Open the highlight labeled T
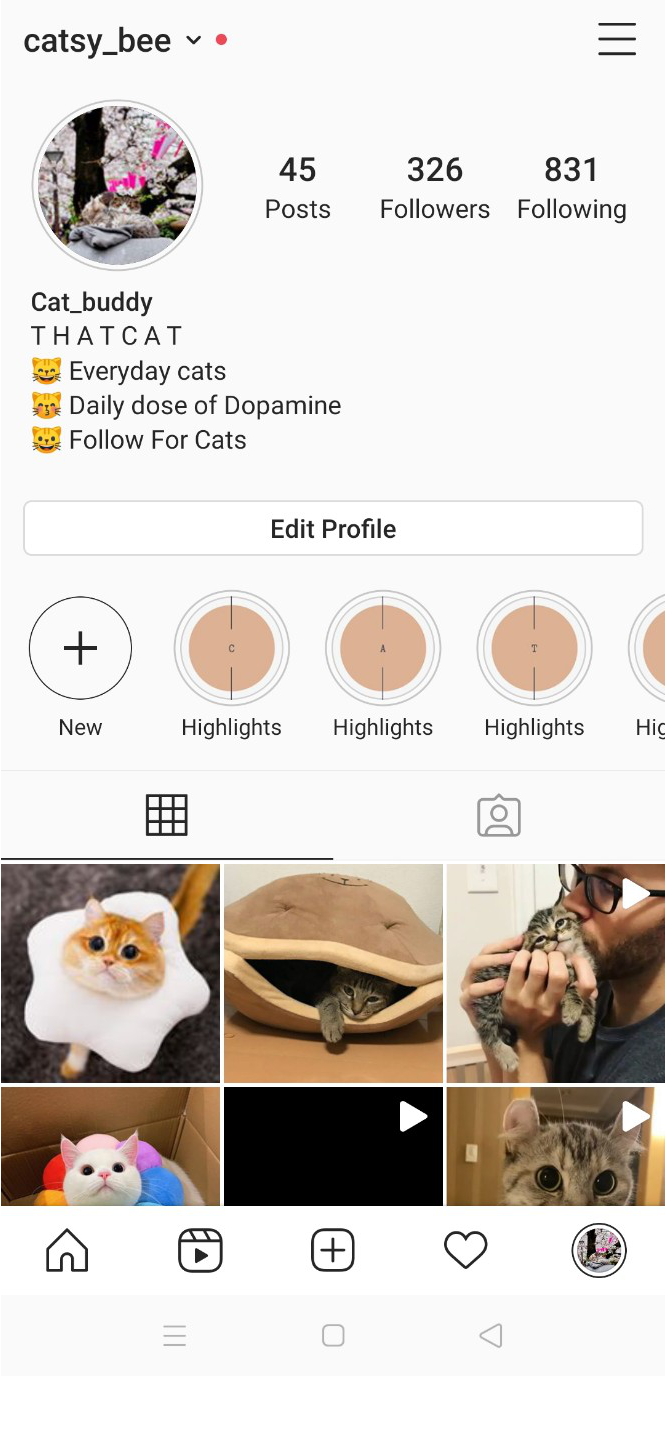The height and width of the screenshot is (1440, 665). (x=534, y=648)
